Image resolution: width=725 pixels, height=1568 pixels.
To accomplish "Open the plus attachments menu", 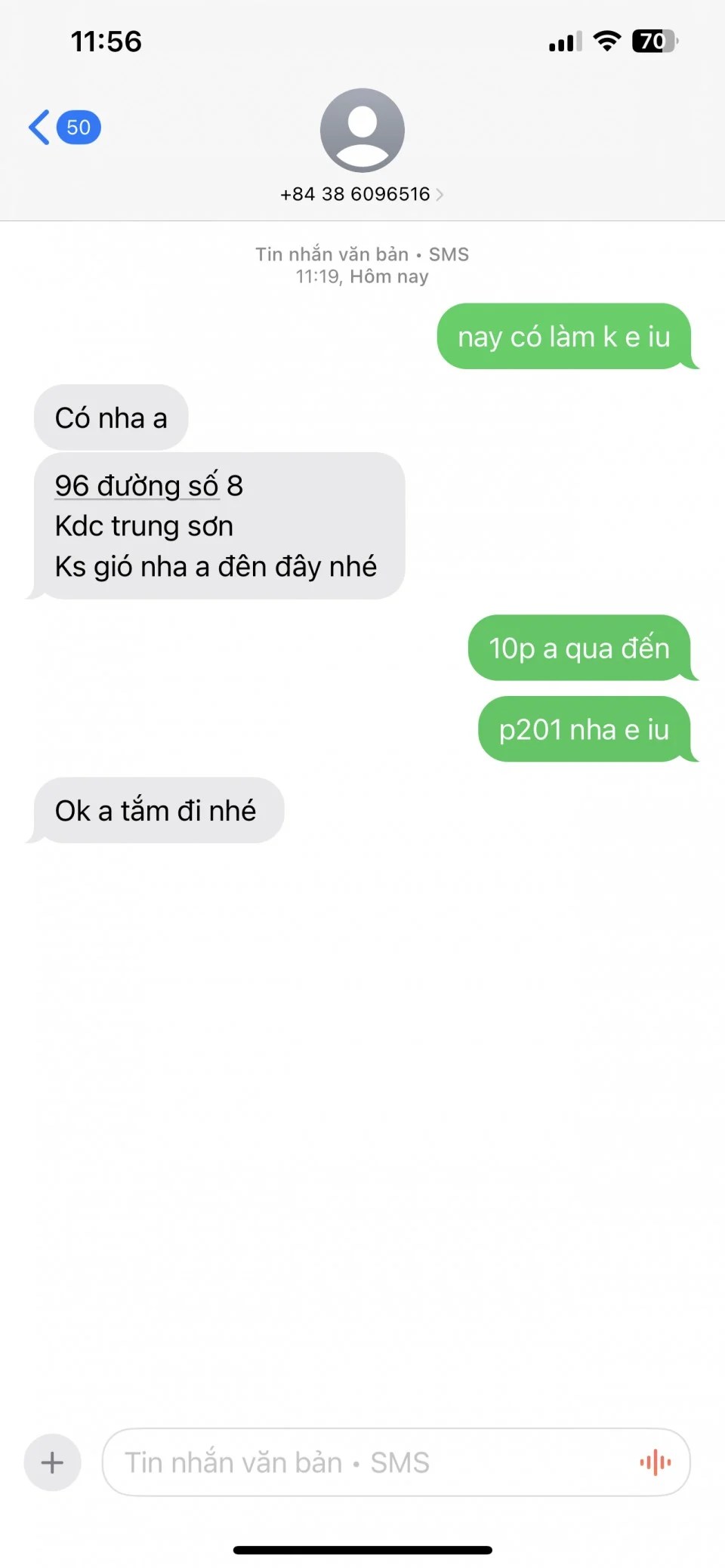I will 52,1462.
